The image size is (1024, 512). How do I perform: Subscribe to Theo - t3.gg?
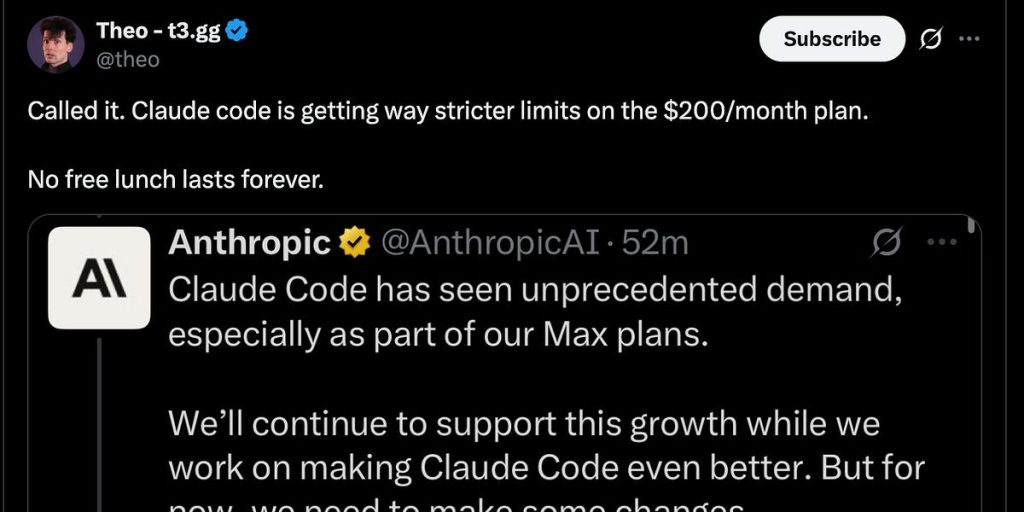[831, 39]
